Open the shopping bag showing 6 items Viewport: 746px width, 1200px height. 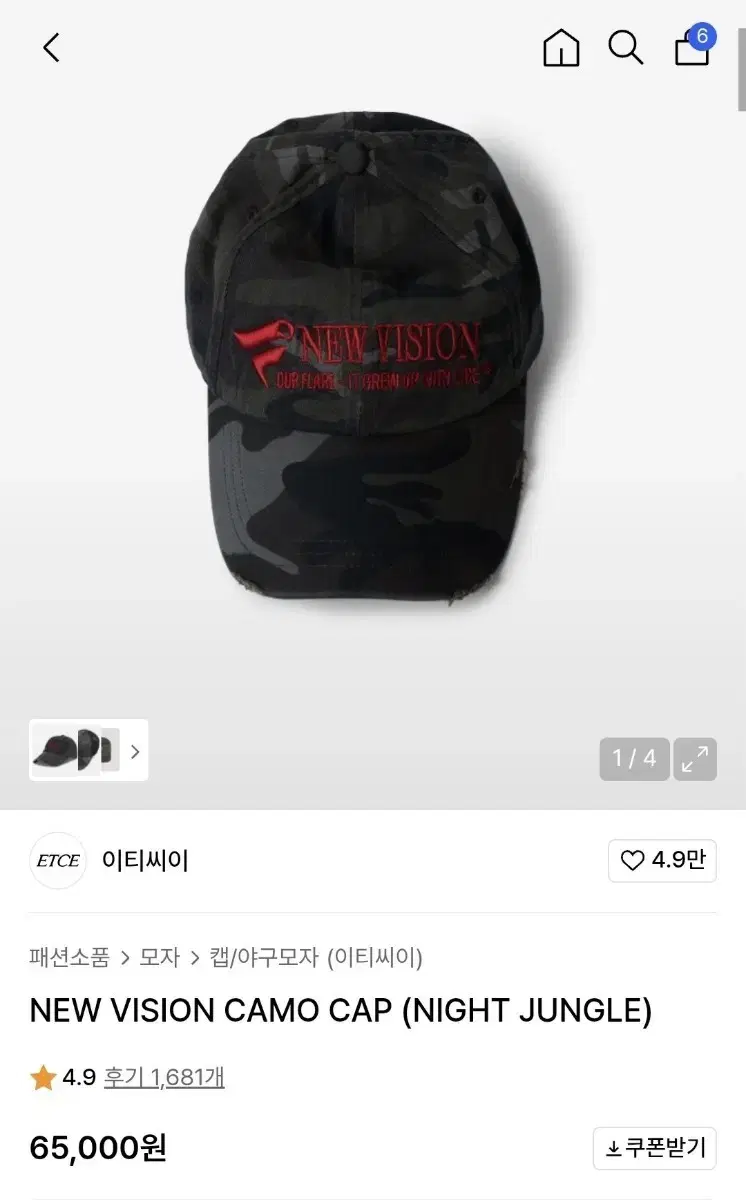[692, 49]
